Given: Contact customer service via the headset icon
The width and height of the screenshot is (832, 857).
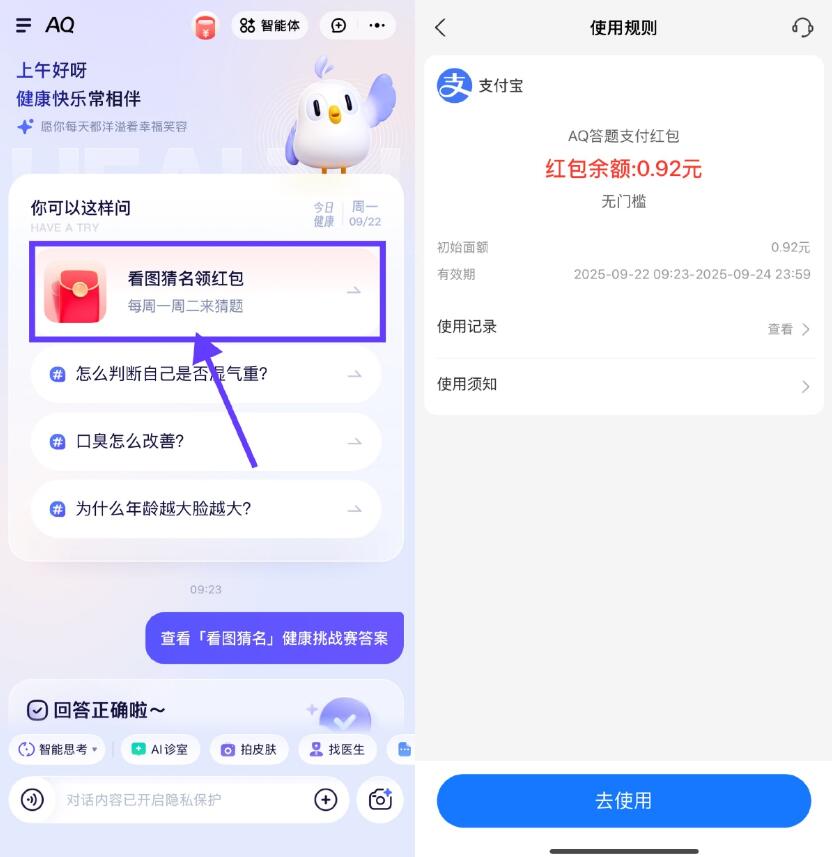Looking at the screenshot, I should tap(802, 28).
